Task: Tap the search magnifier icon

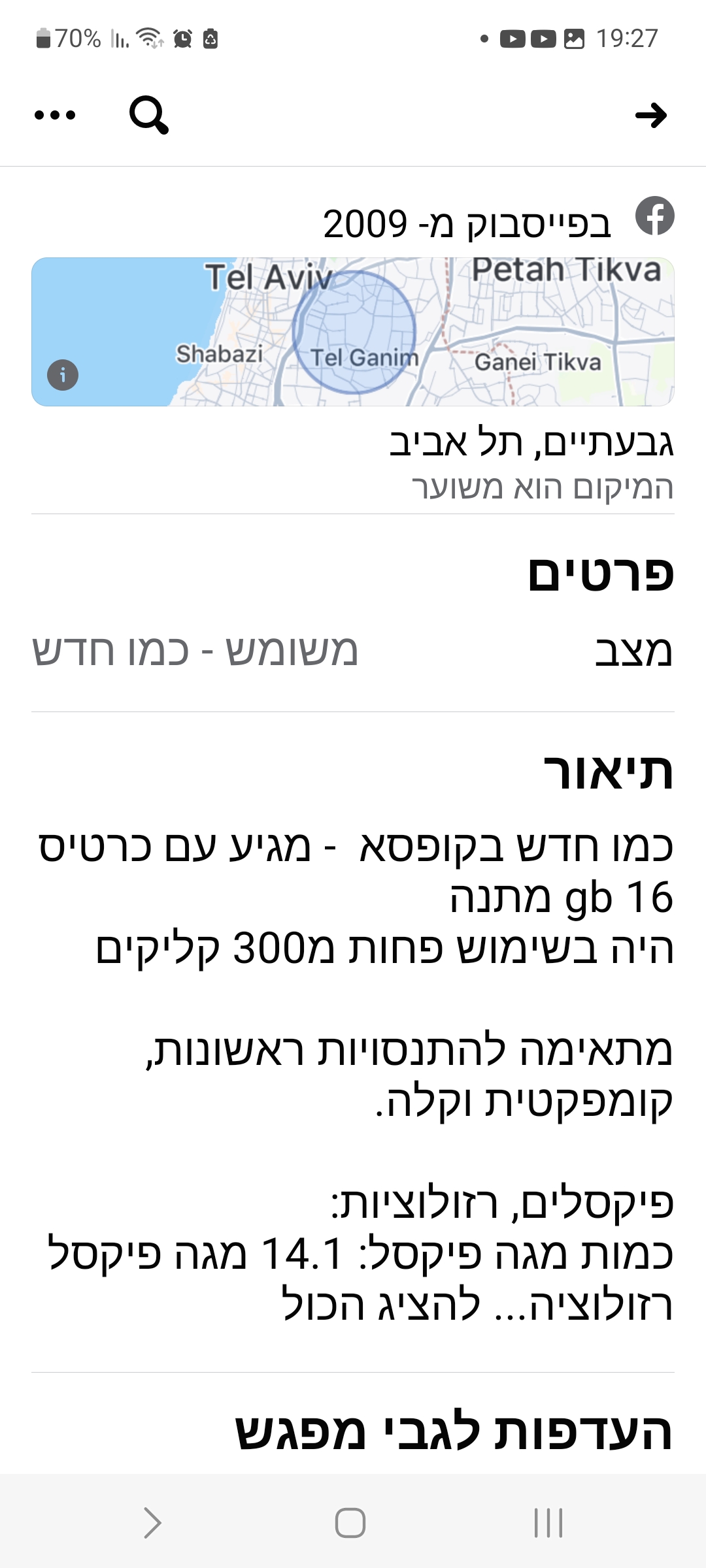Action: (x=149, y=116)
